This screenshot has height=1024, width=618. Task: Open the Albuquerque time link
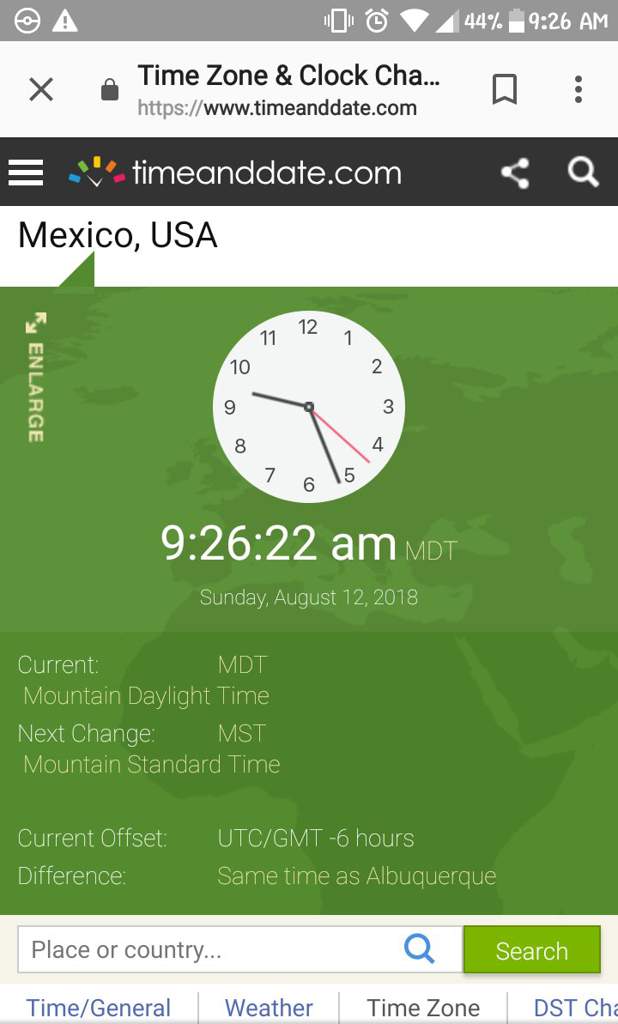357,876
